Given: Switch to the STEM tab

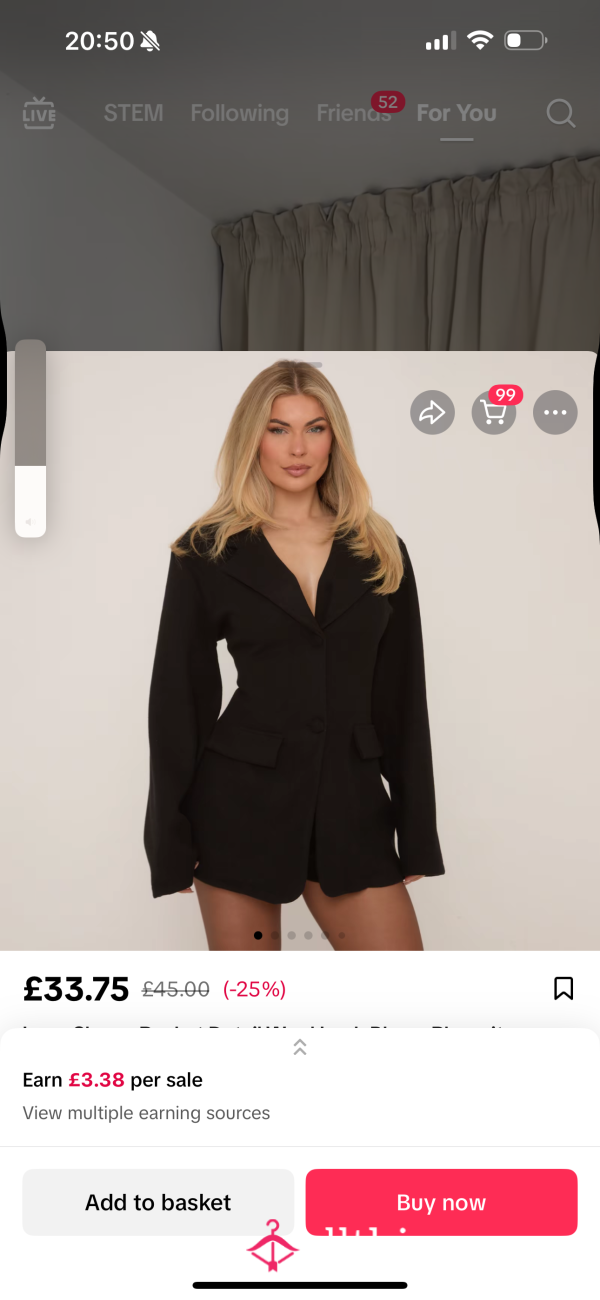Looking at the screenshot, I should [x=133, y=113].
